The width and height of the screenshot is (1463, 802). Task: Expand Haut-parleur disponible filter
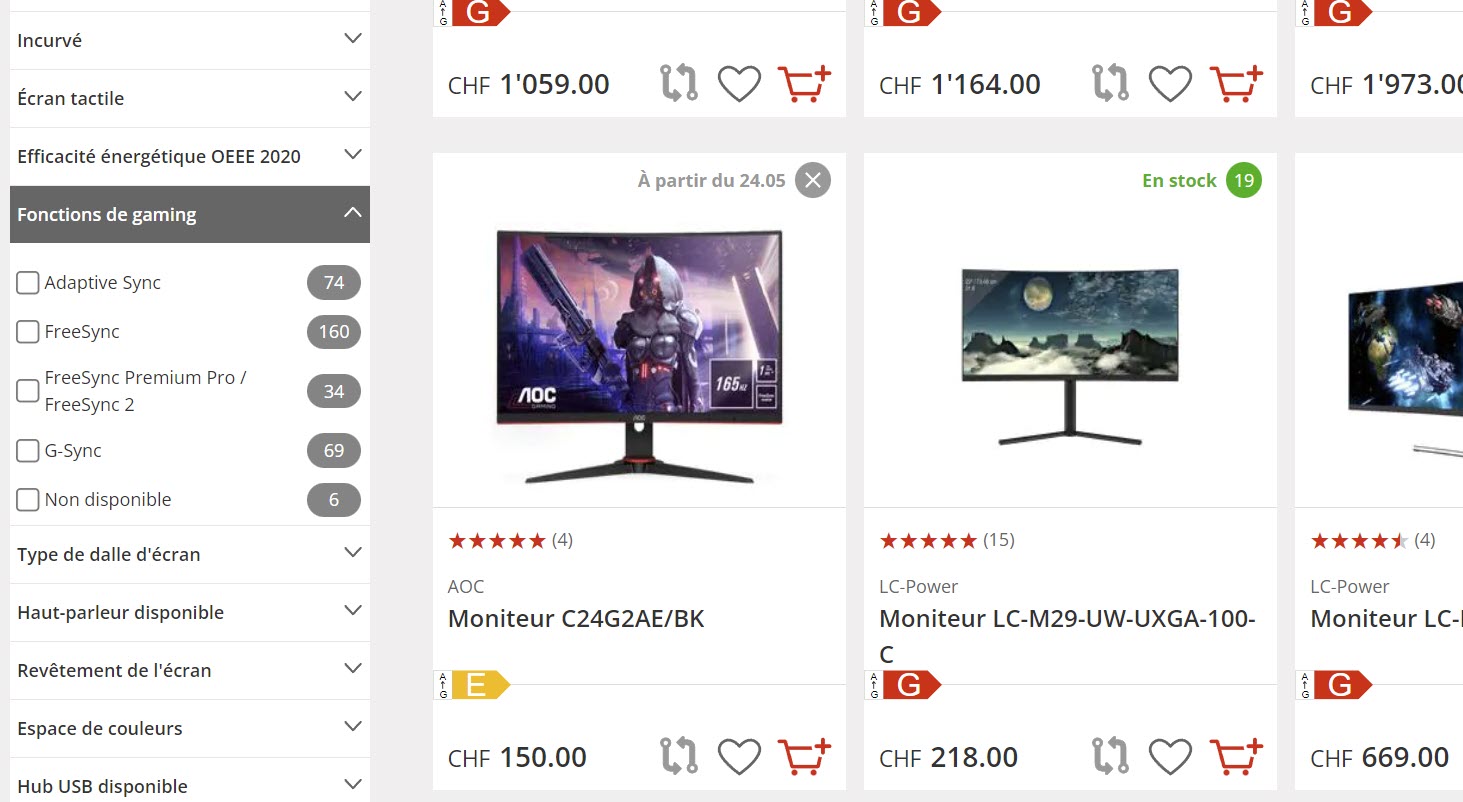pyautogui.click(x=189, y=612)
